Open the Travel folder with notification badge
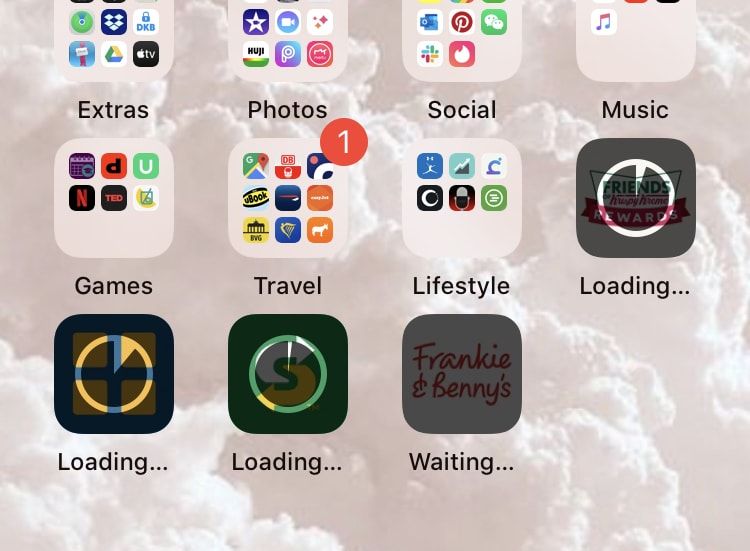This screenshot has width=750, height=551. [287, 198]
